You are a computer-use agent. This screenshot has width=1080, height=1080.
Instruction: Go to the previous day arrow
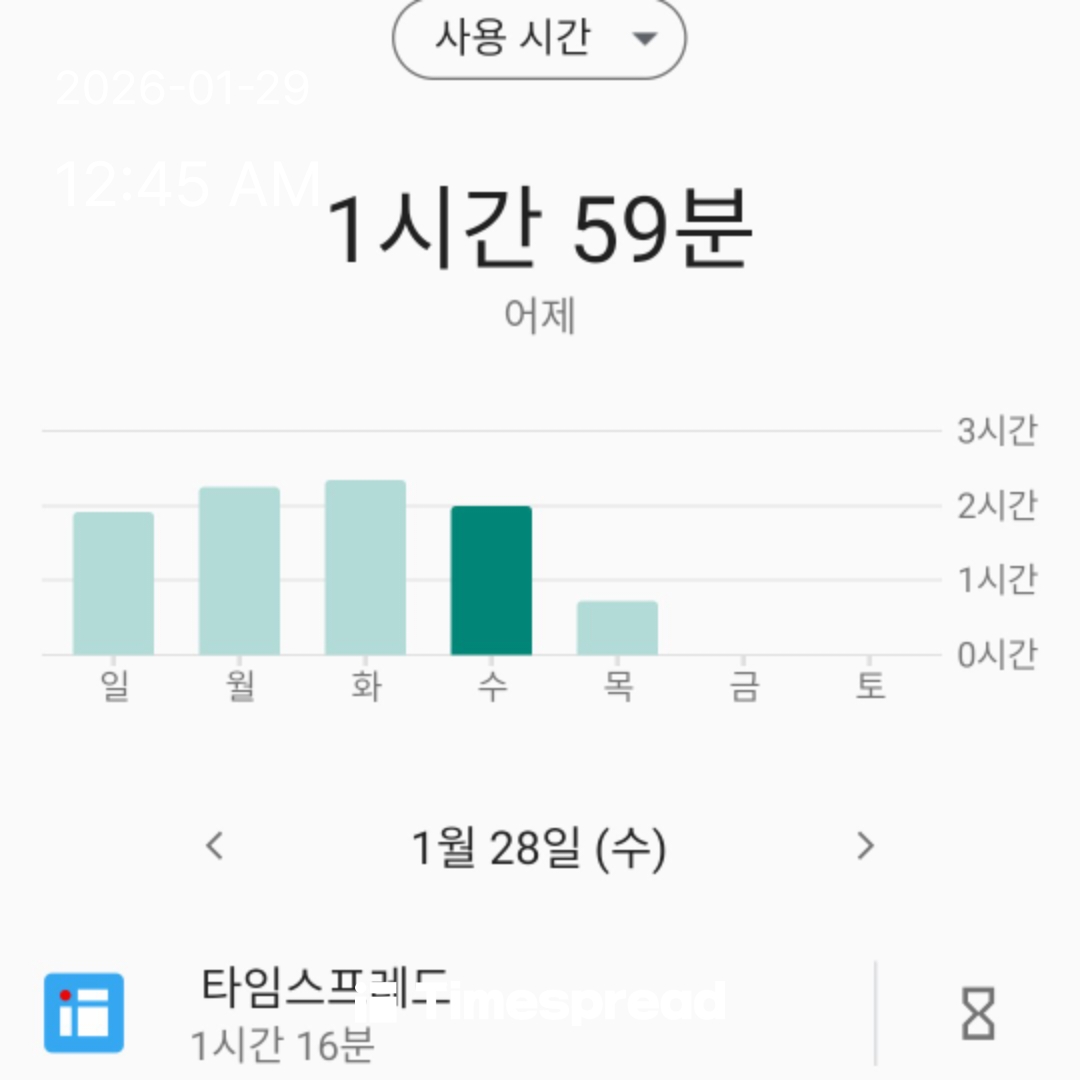214,846
